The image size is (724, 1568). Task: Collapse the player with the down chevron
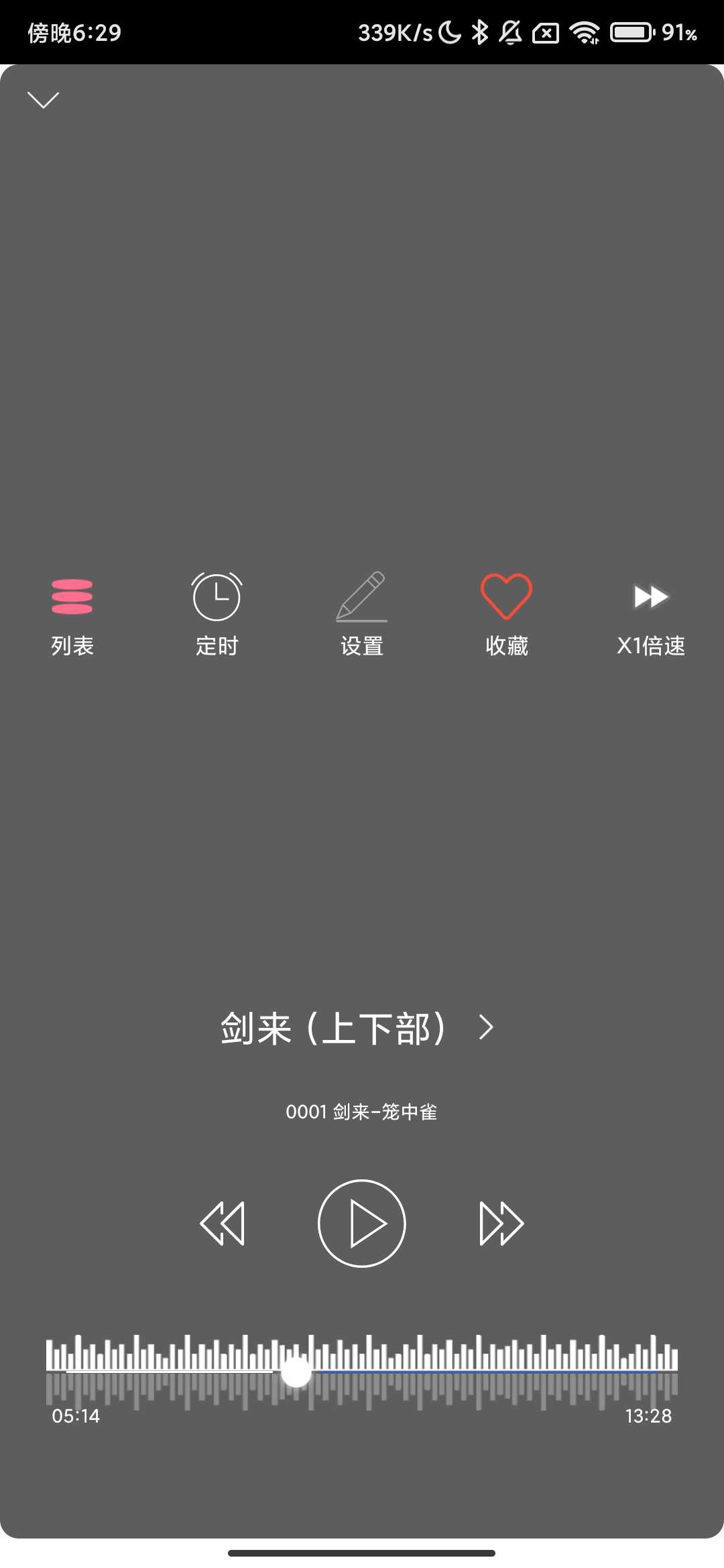click(x=43, y=100)
